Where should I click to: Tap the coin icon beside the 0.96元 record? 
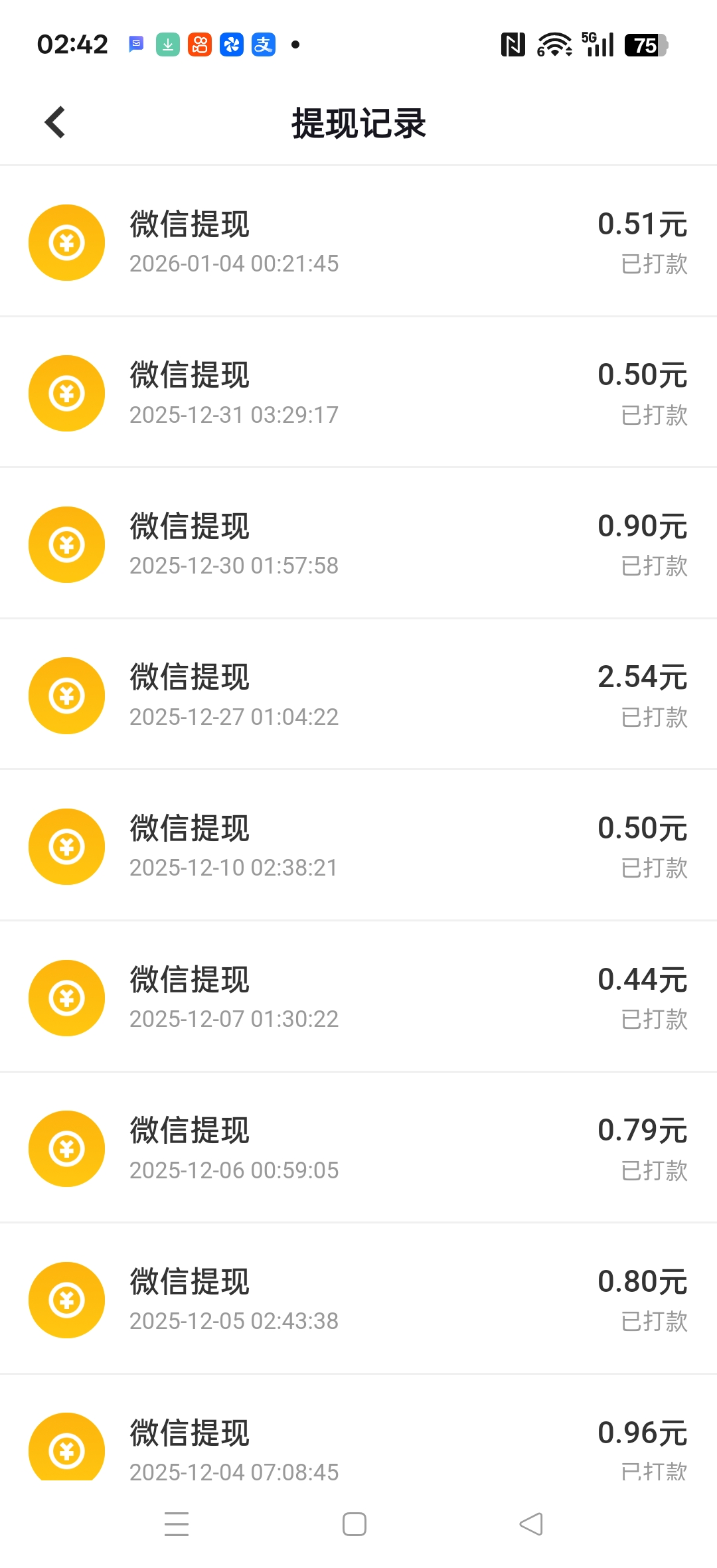[66, 1449]
